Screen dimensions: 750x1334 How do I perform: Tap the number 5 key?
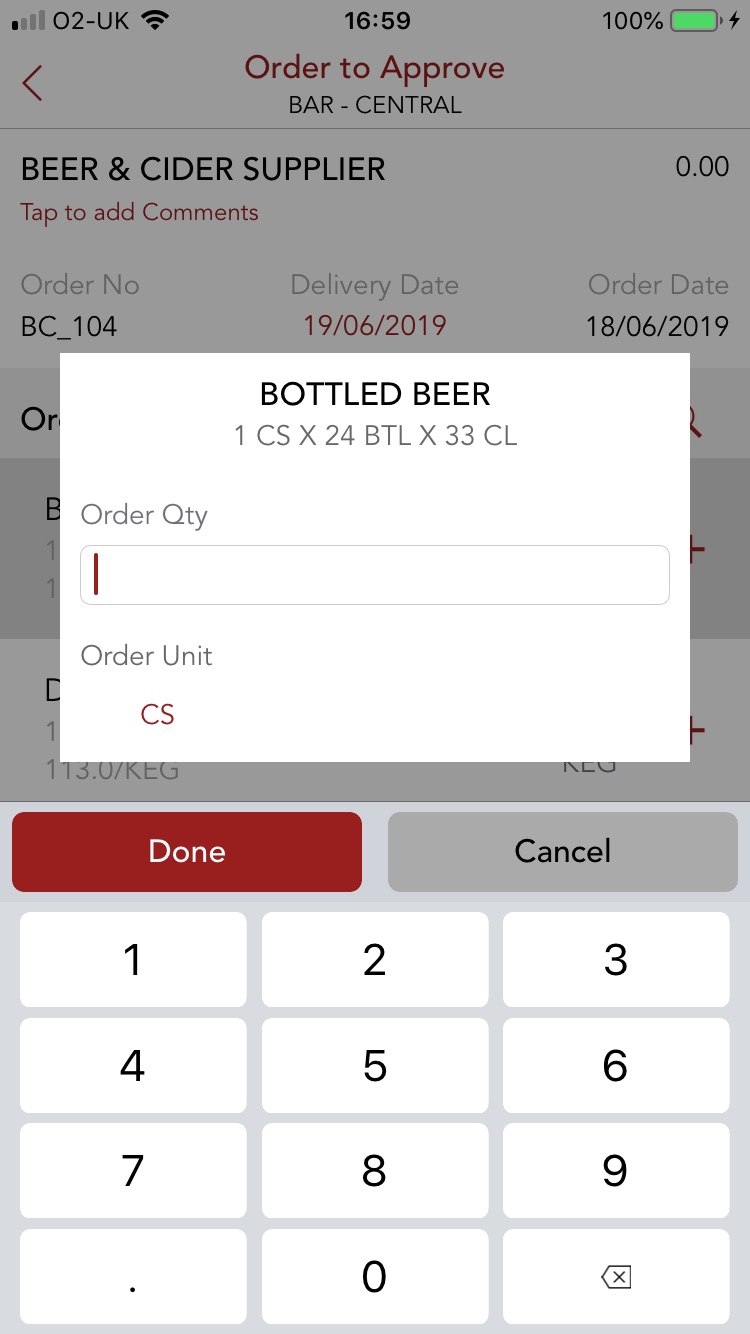[x=374, y=1065]
